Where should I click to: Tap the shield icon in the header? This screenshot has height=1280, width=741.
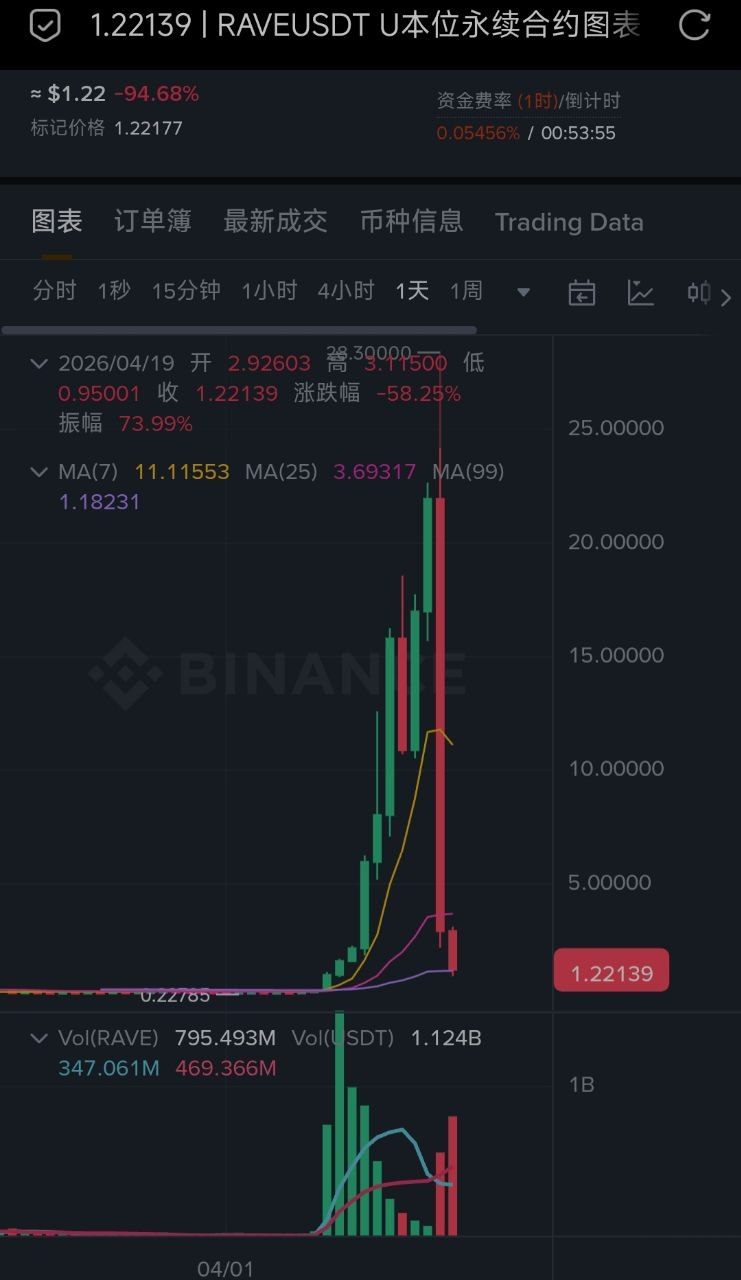45,26
